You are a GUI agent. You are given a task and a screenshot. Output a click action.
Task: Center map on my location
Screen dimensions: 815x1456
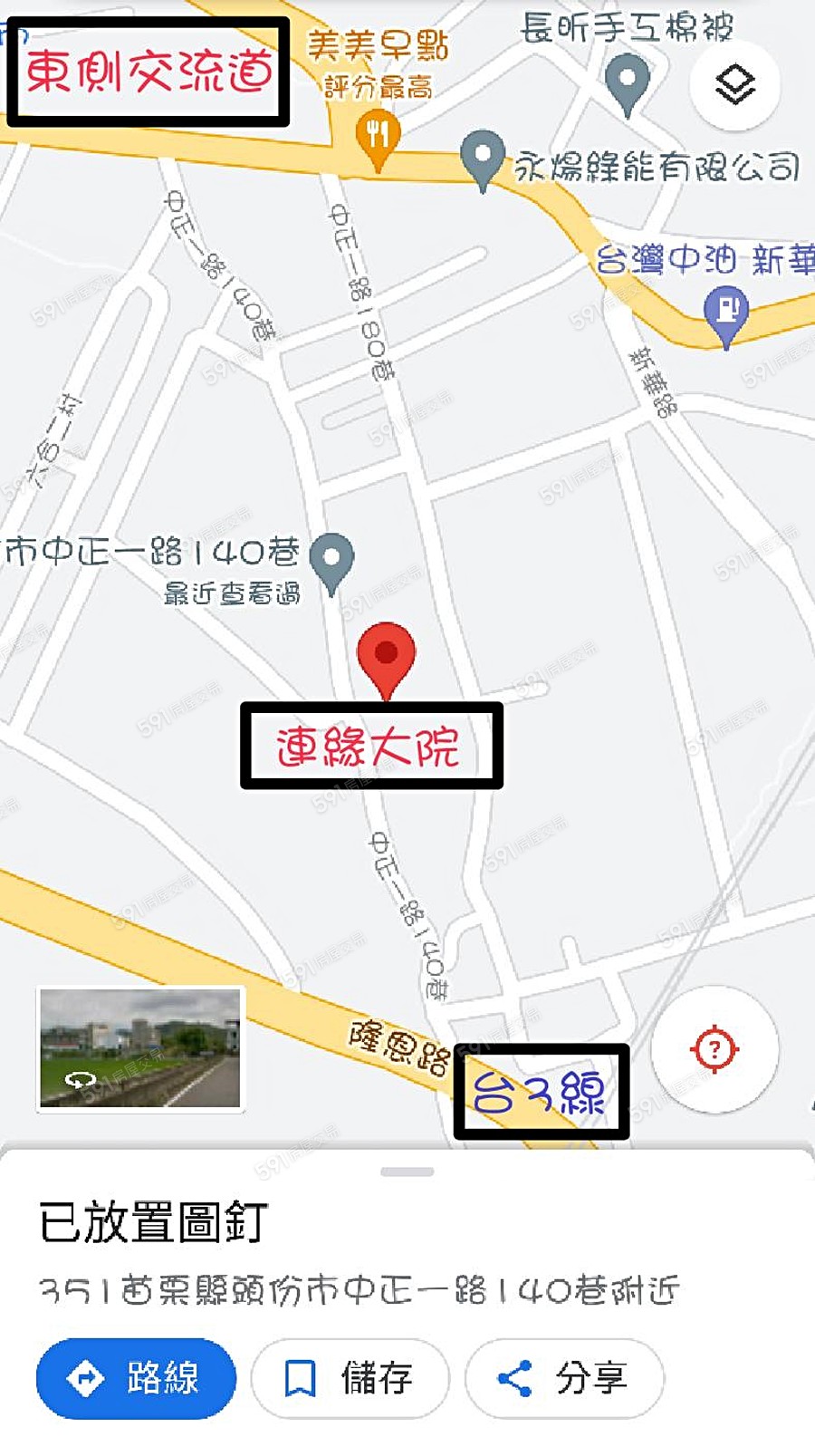point(714,1049)
